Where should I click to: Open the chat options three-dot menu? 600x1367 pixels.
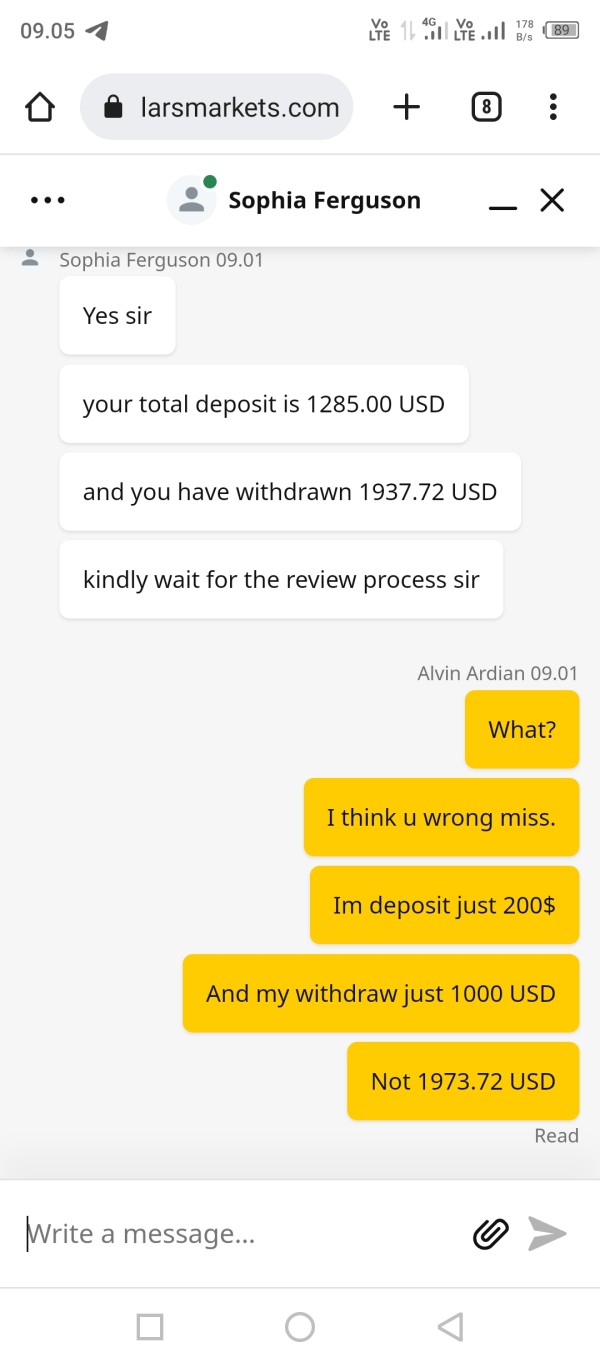tap(47, 200)
